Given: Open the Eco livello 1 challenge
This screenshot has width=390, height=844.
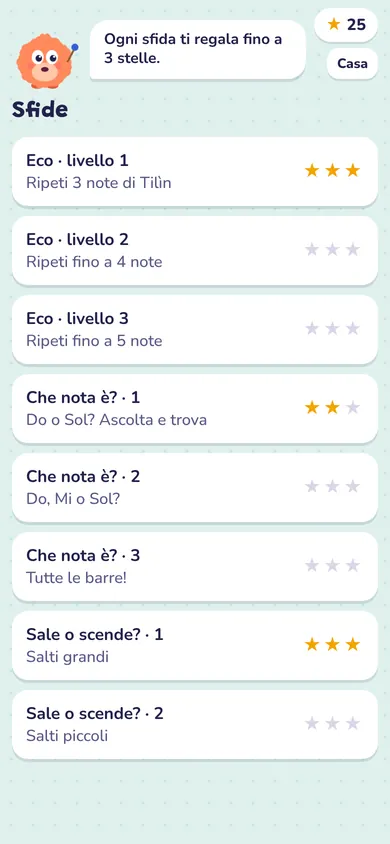Looking at the screenshot, I should point(195,171).
